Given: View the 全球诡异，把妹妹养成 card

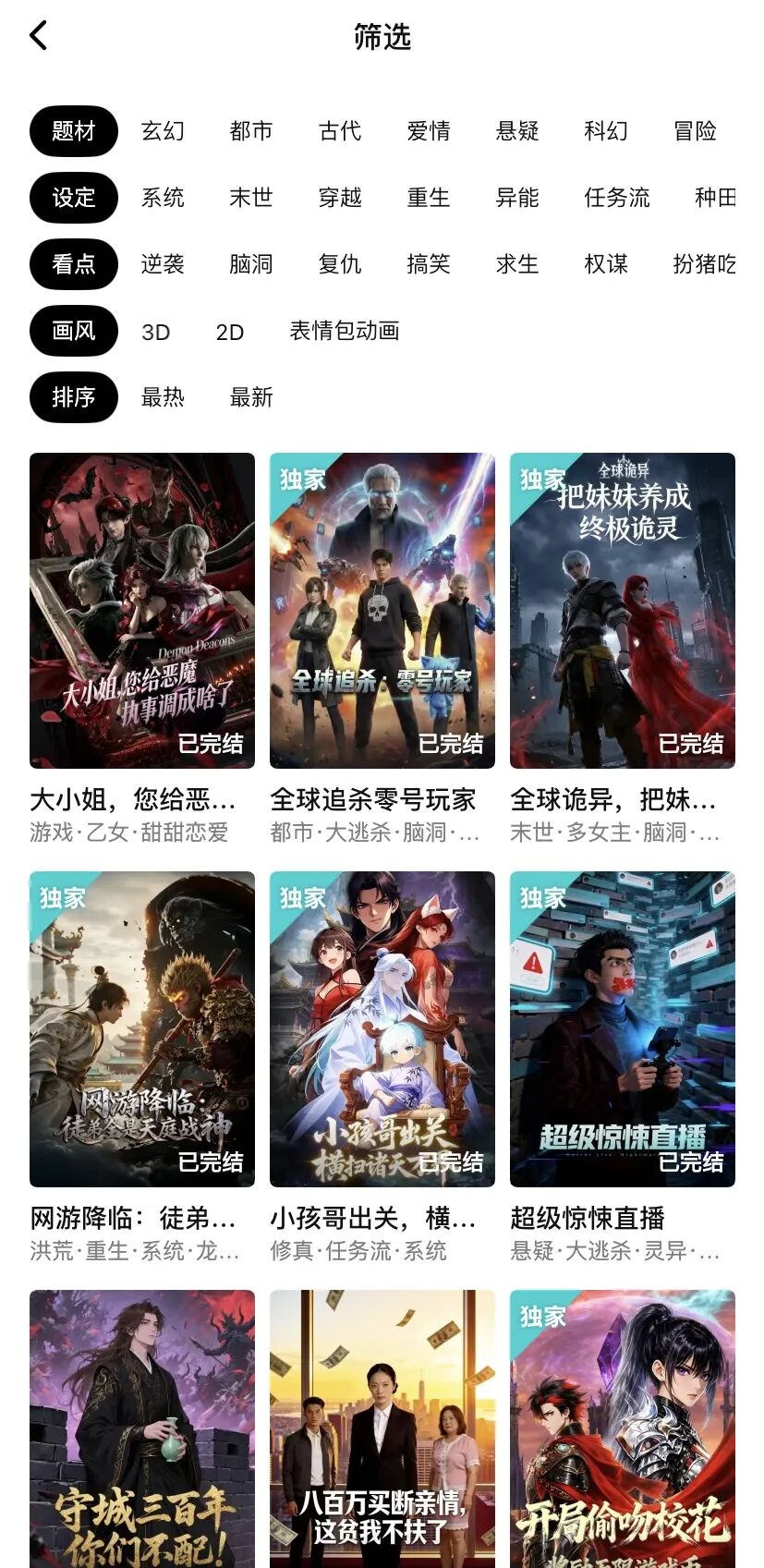Looking at the screenshot, I should (623, 610).
